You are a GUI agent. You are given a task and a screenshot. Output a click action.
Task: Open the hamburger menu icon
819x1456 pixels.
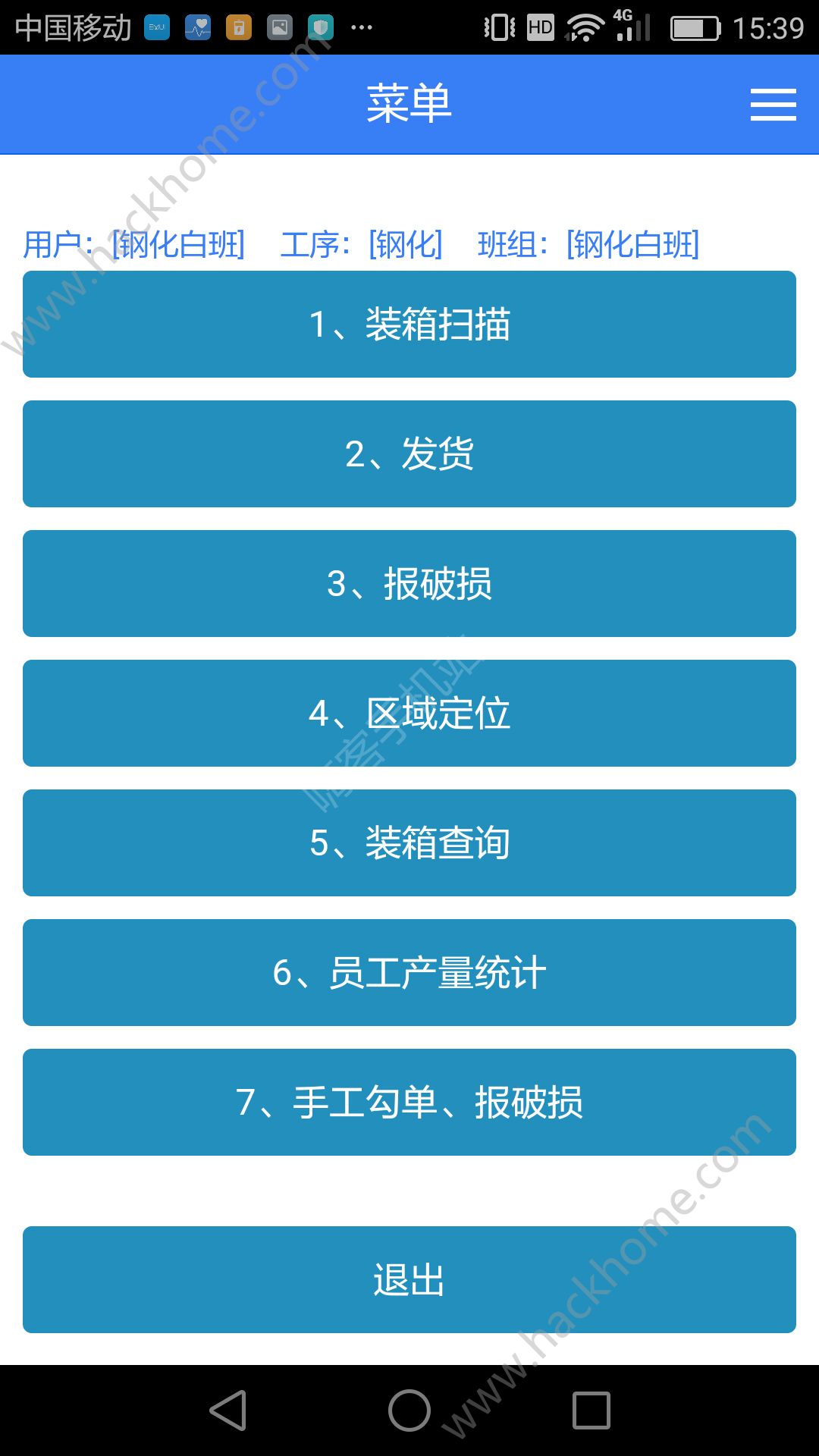773,105
